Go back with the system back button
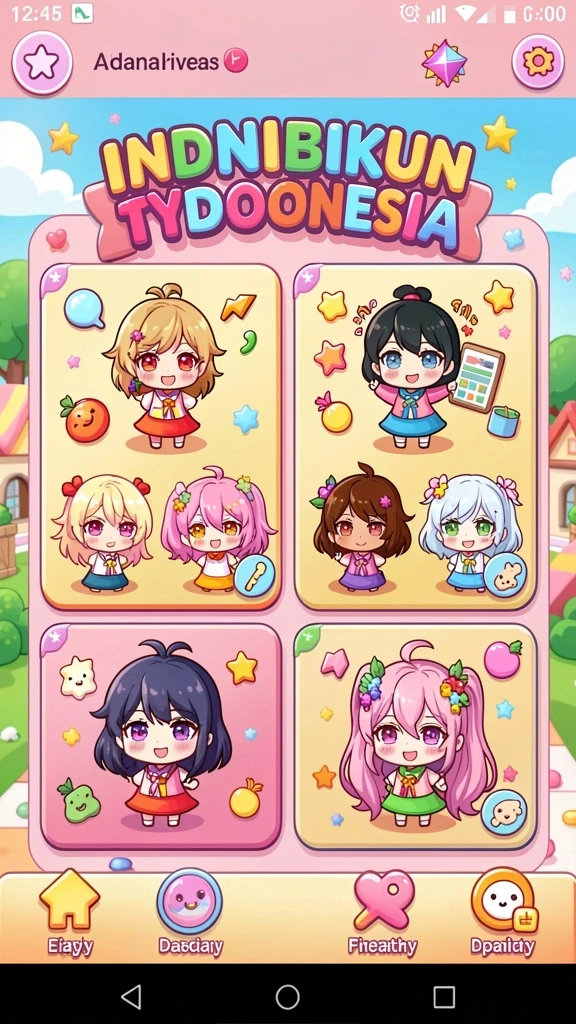576x1024 pixels. coord(132,997)
